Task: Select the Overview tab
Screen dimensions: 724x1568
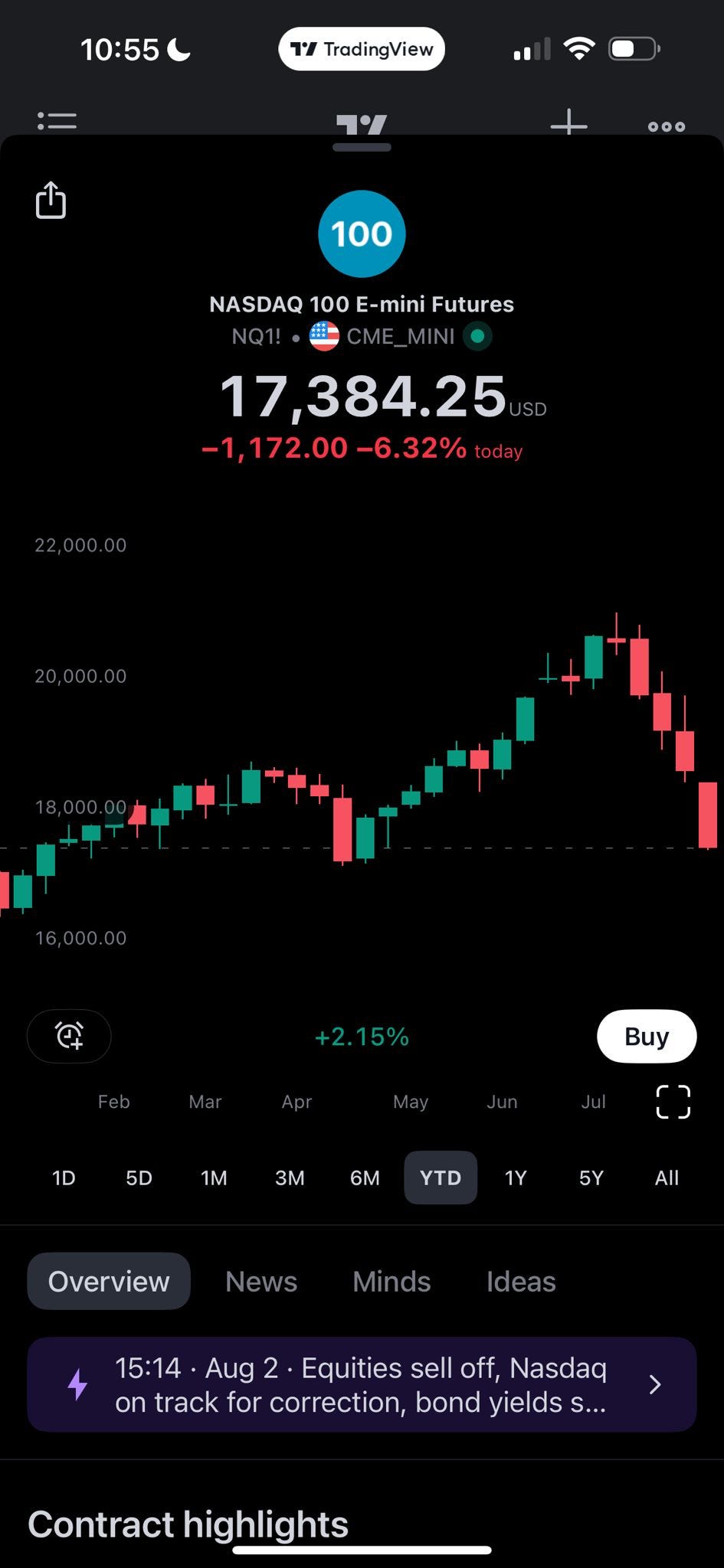Action: click(109, 1281)
